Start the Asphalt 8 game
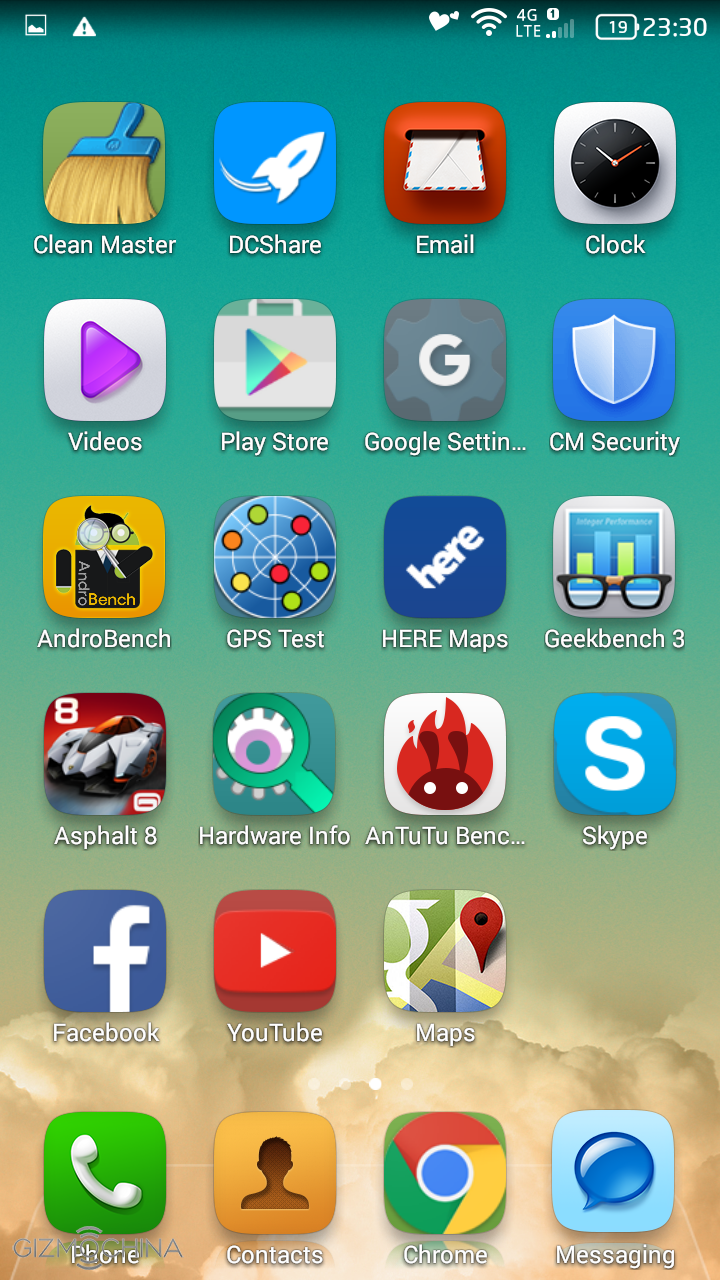The width and height of the screenshot is (720, 1280). [x=105, y=754]
